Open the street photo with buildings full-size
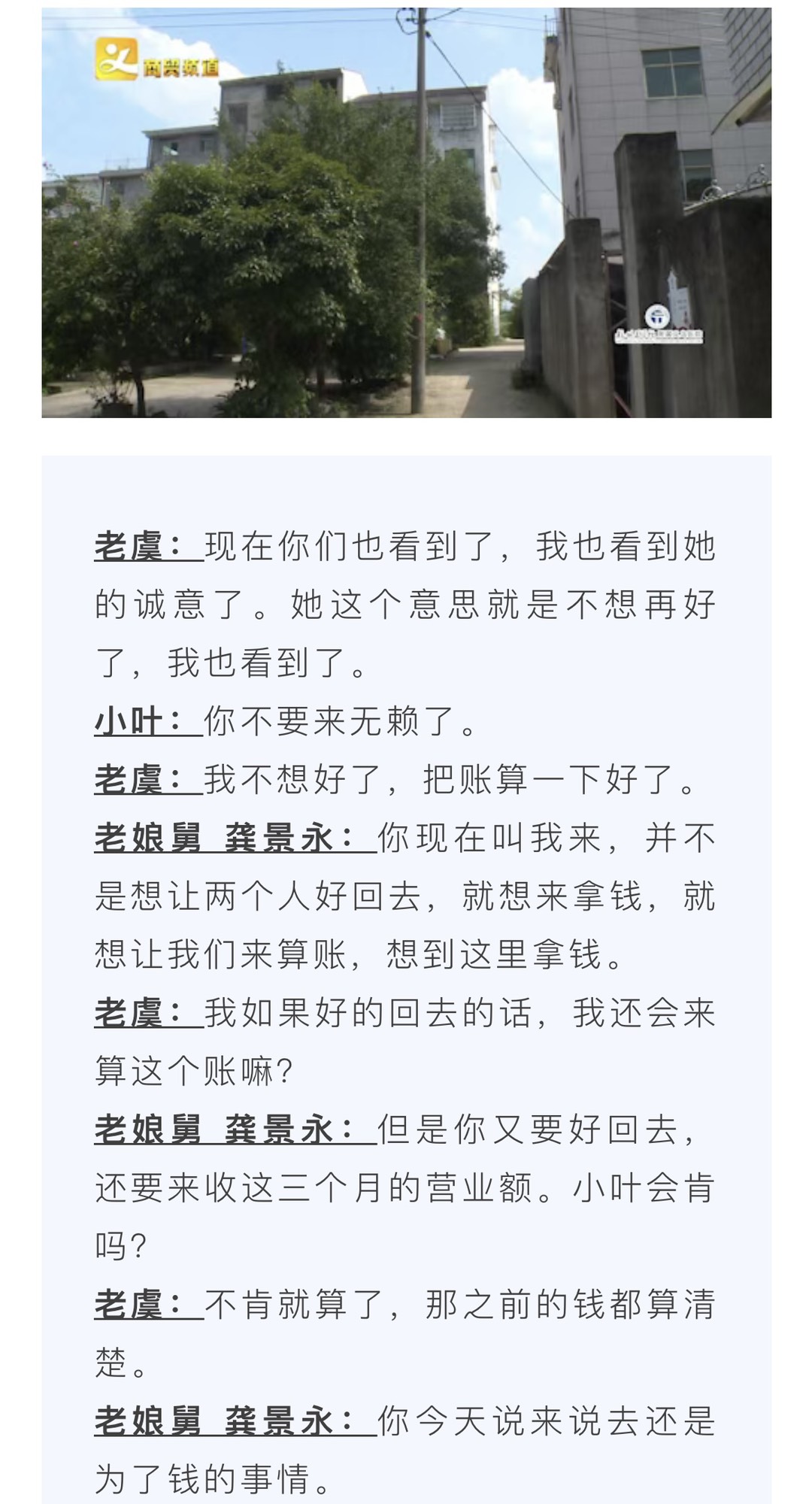The height and width of the screenshot is (1504, 812). coord(406,213)
